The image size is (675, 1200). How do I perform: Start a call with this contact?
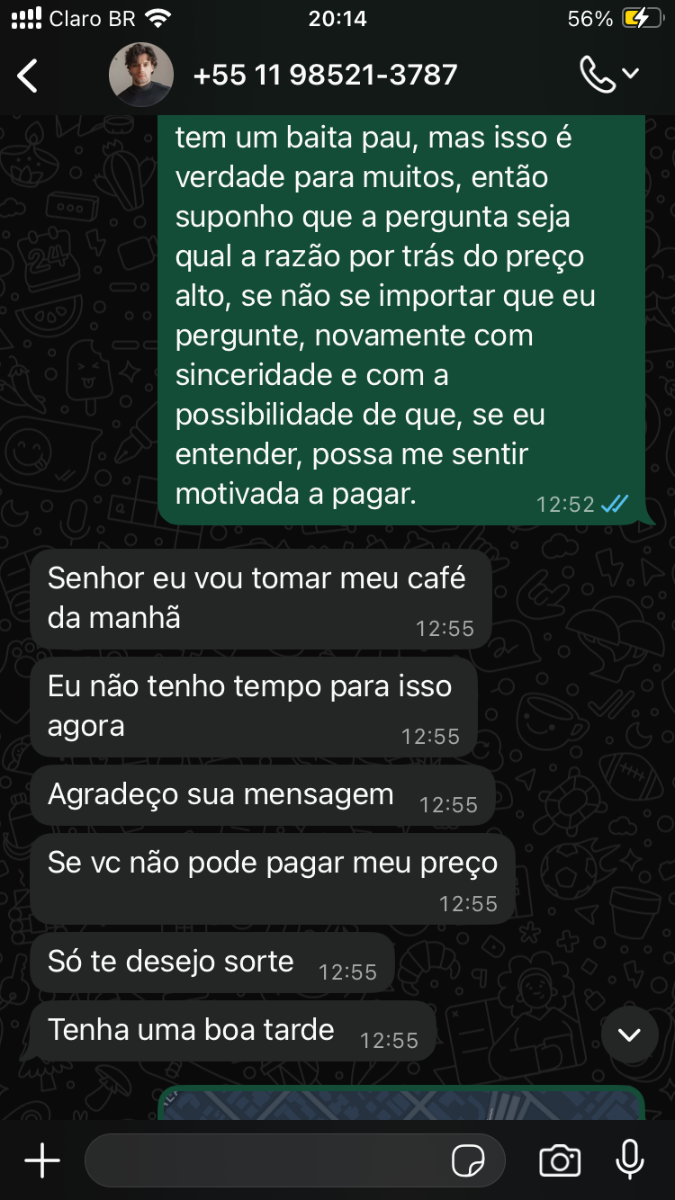pos(598,75)
